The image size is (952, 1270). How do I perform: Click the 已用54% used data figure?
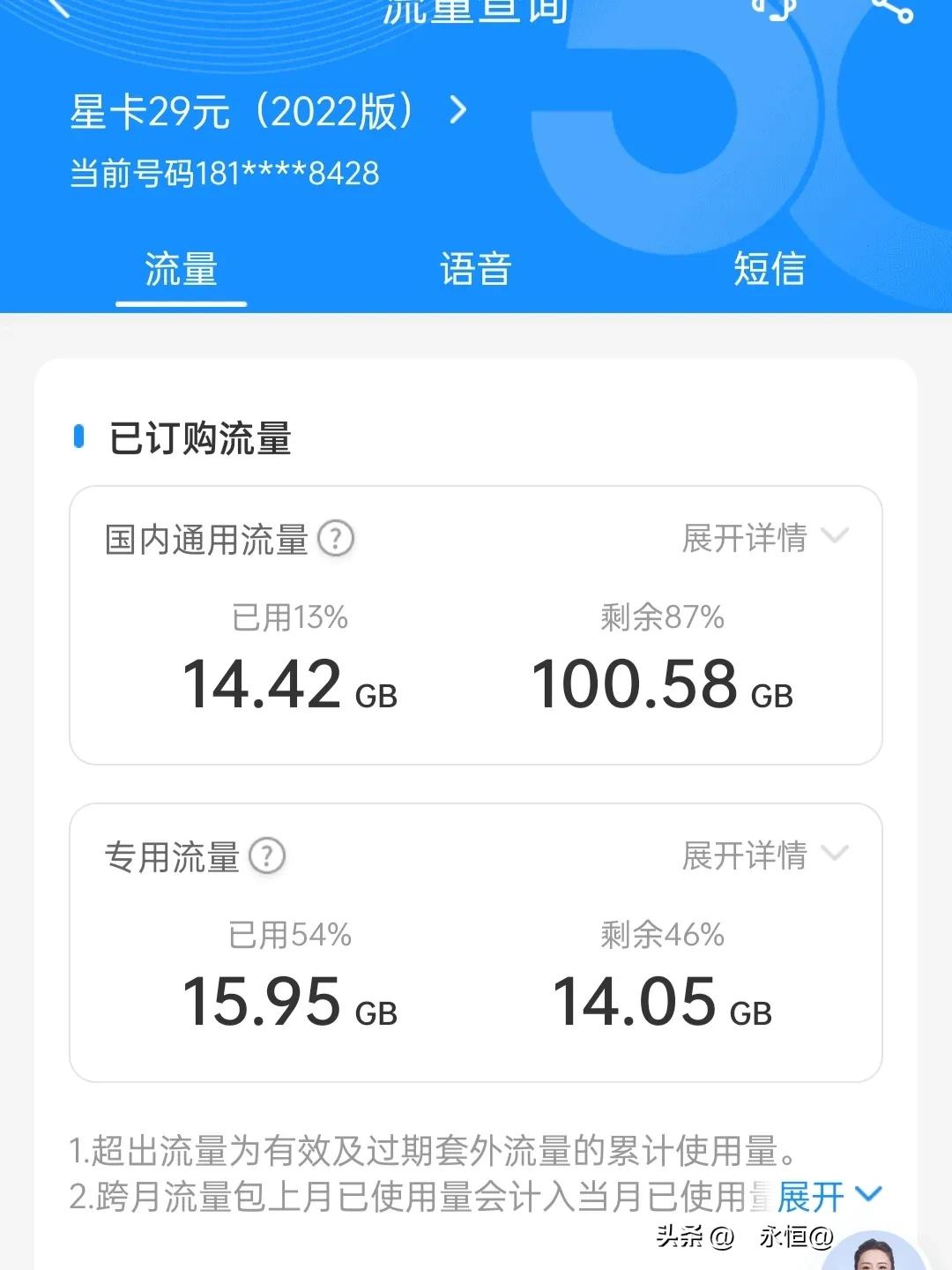tap(287, 938)
